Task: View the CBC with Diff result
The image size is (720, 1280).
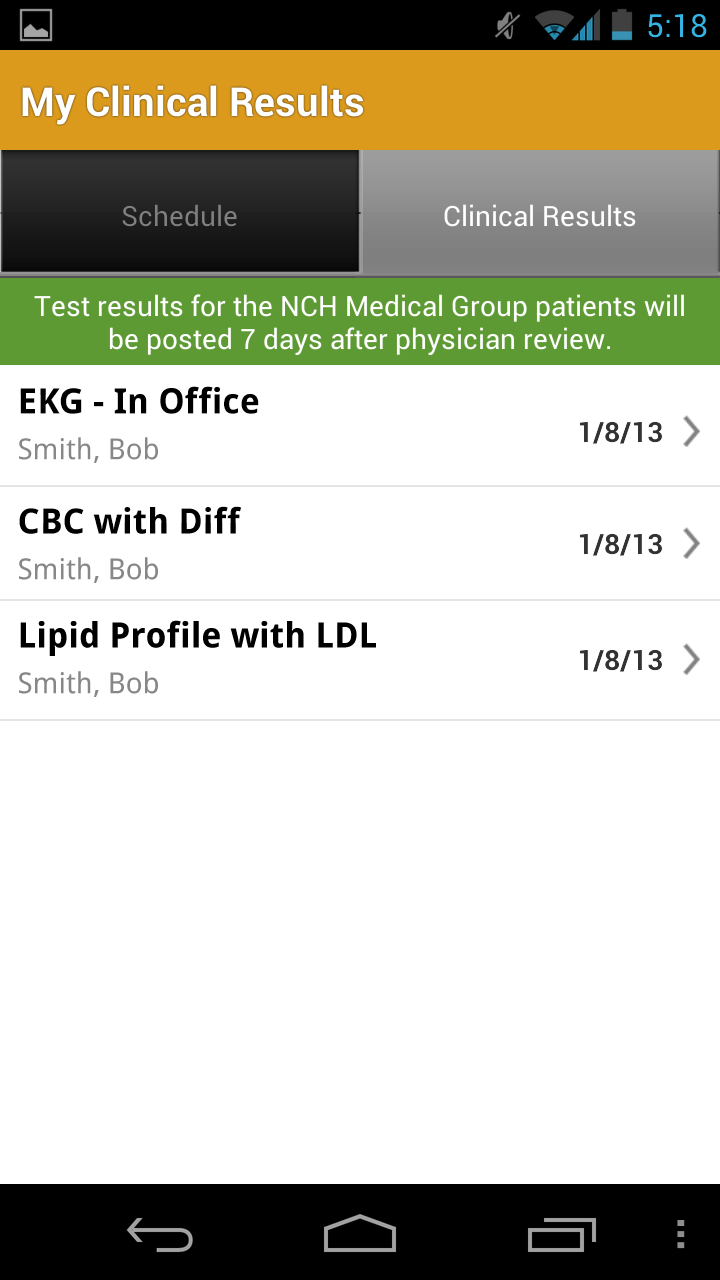Action: pos(360,544)
